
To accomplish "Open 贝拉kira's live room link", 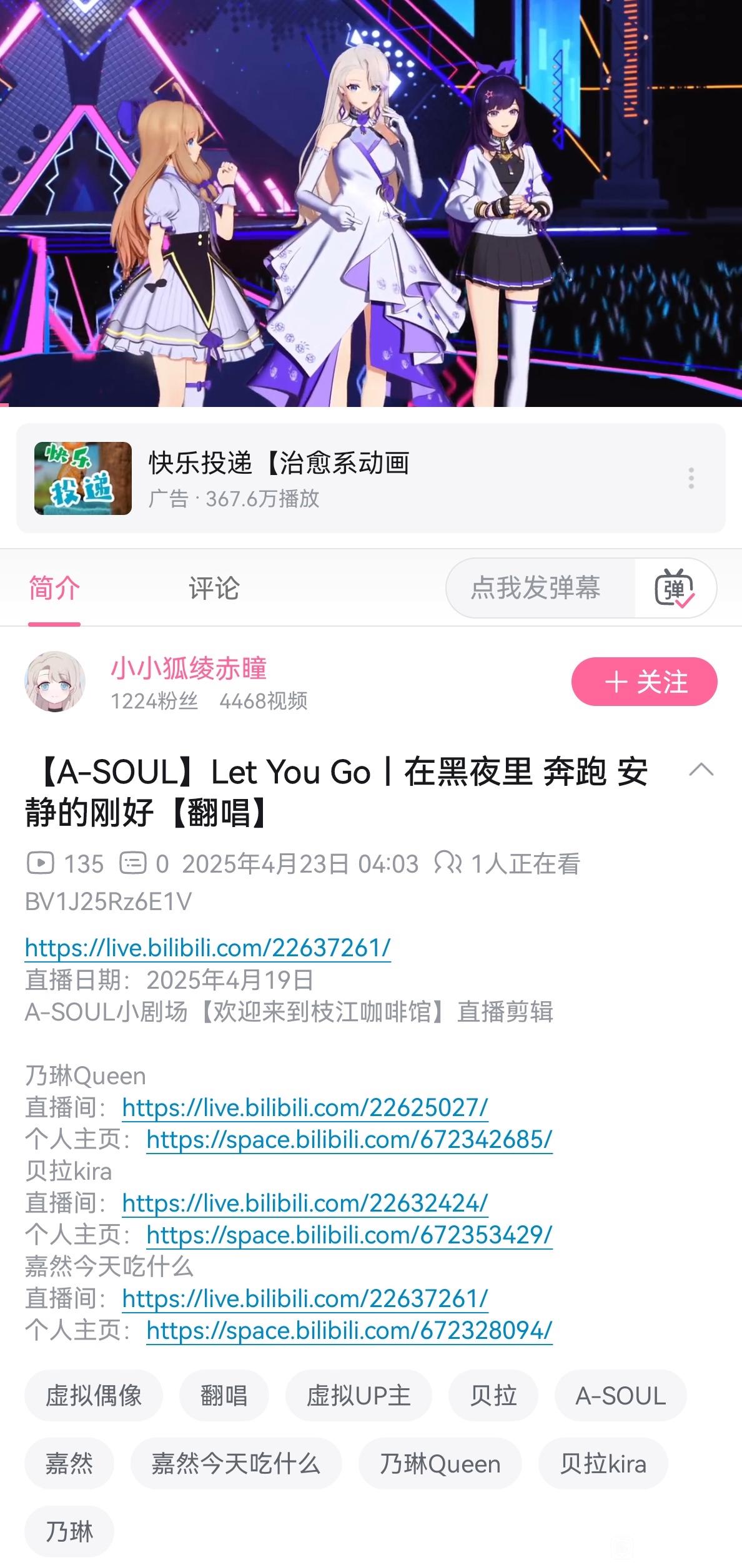I will [305, 1203].
